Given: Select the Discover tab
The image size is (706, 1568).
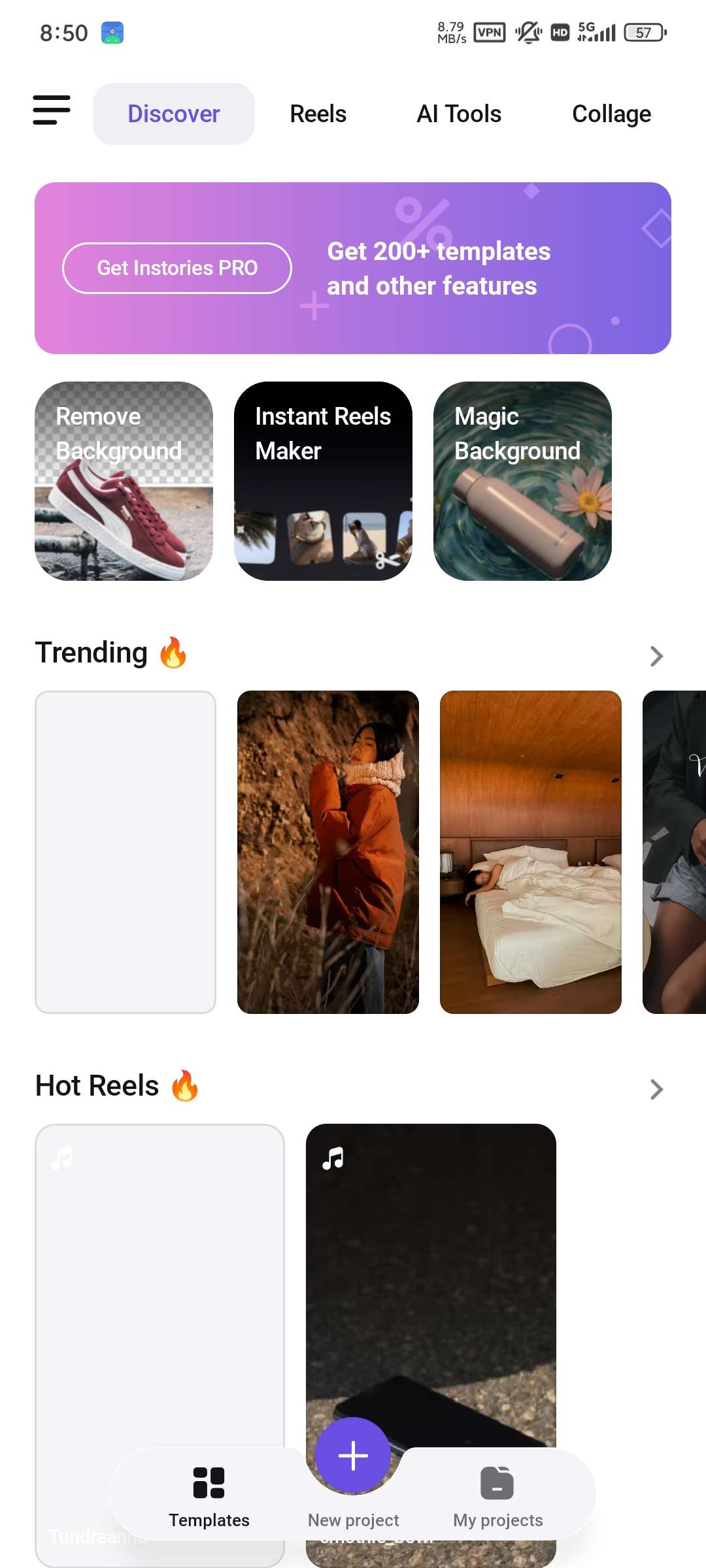Looking at the screenshot, I should [x=174, y=114].
